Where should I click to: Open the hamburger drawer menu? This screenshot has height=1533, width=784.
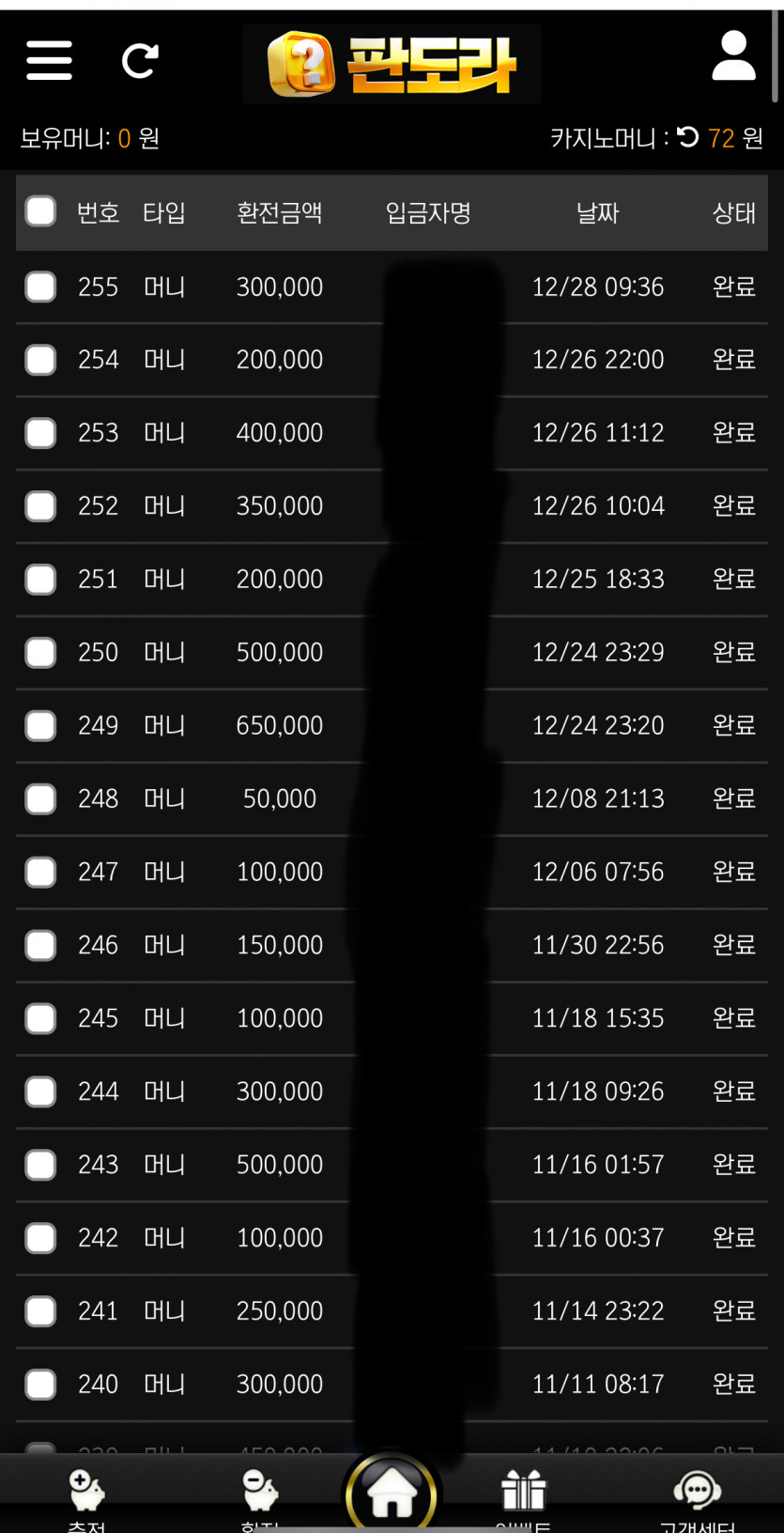click(49, 61)
